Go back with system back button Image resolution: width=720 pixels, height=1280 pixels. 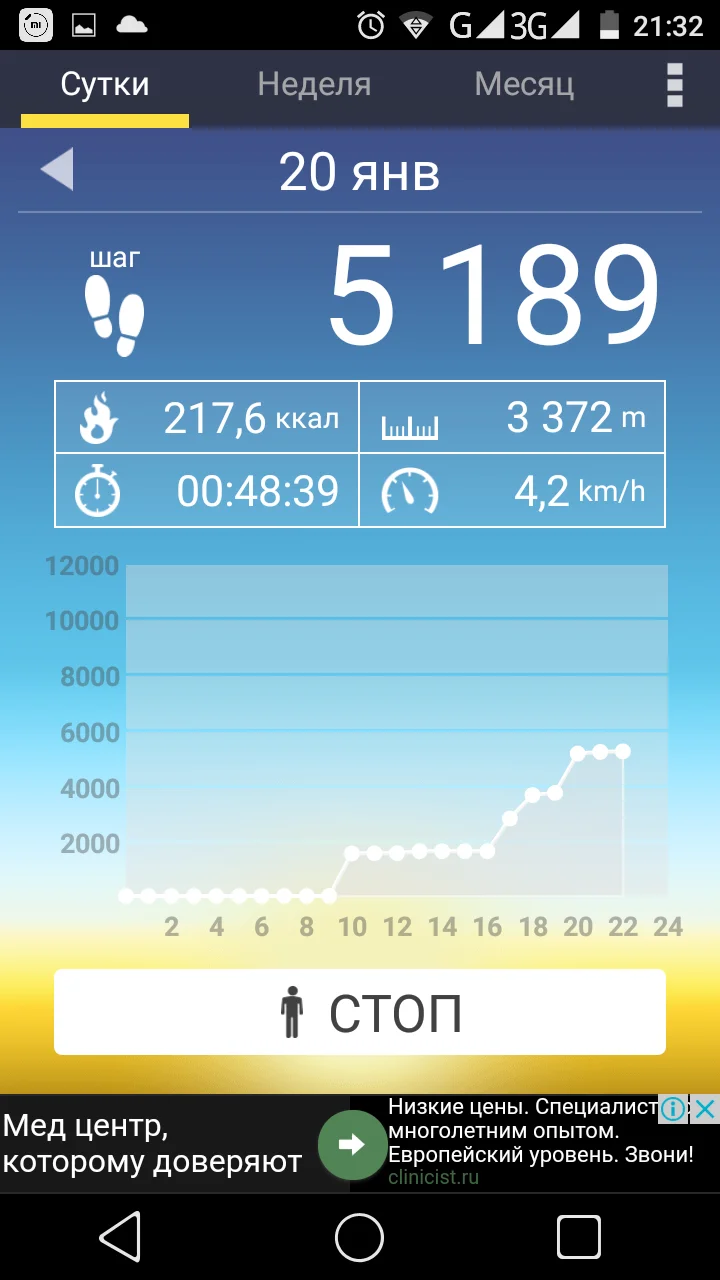pyautogui.click(x=120, y=1238)
